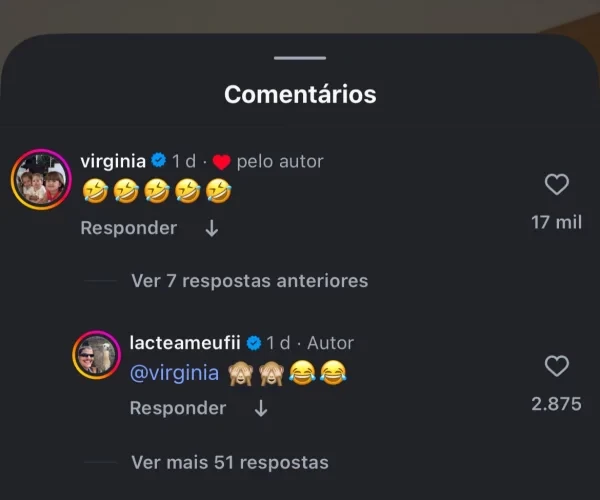Reply to lacteameufii's comment
This screenshot has height=500, width=600.
click(178, 408)
